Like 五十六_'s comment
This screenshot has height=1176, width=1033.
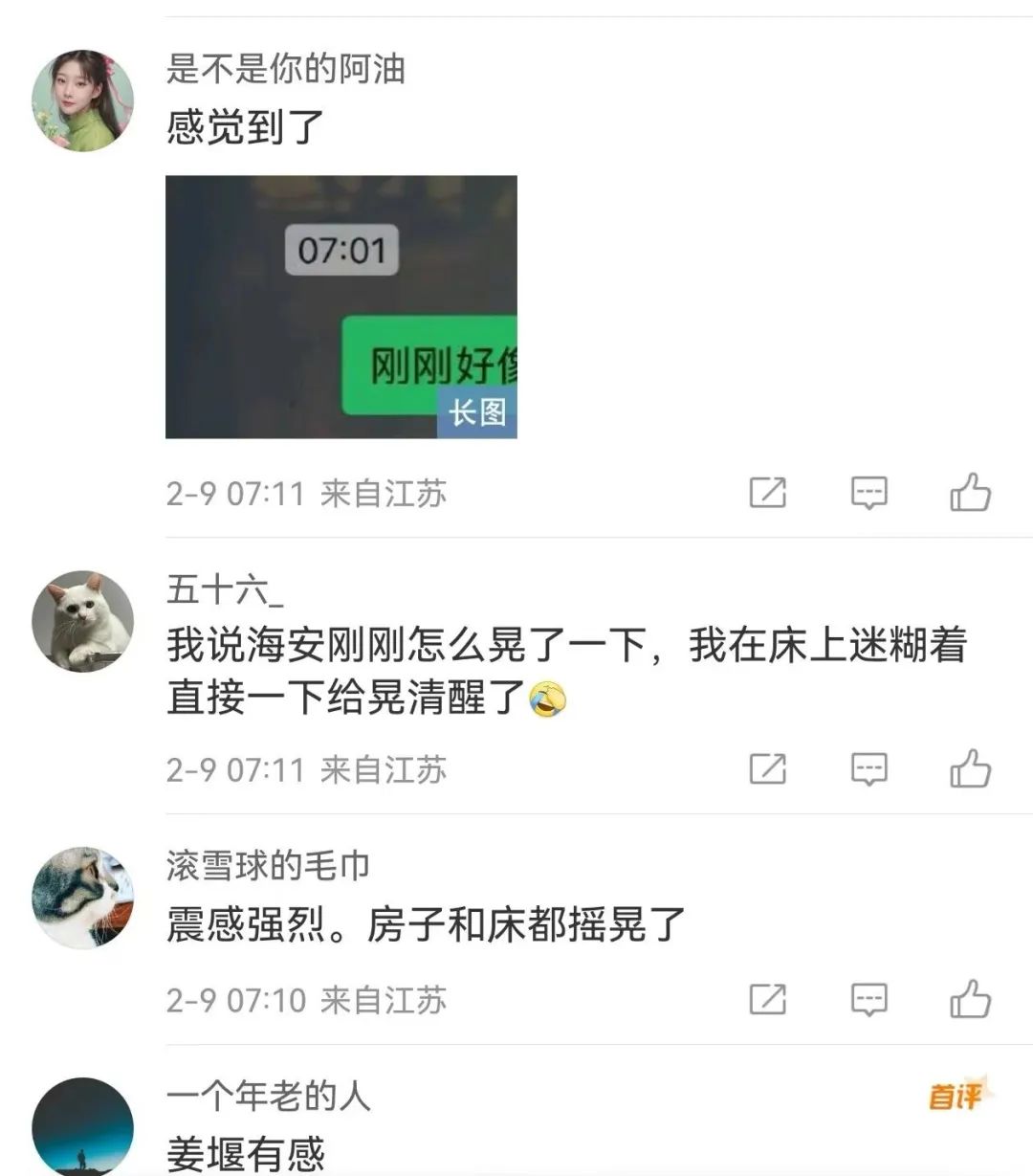point(970,768)
